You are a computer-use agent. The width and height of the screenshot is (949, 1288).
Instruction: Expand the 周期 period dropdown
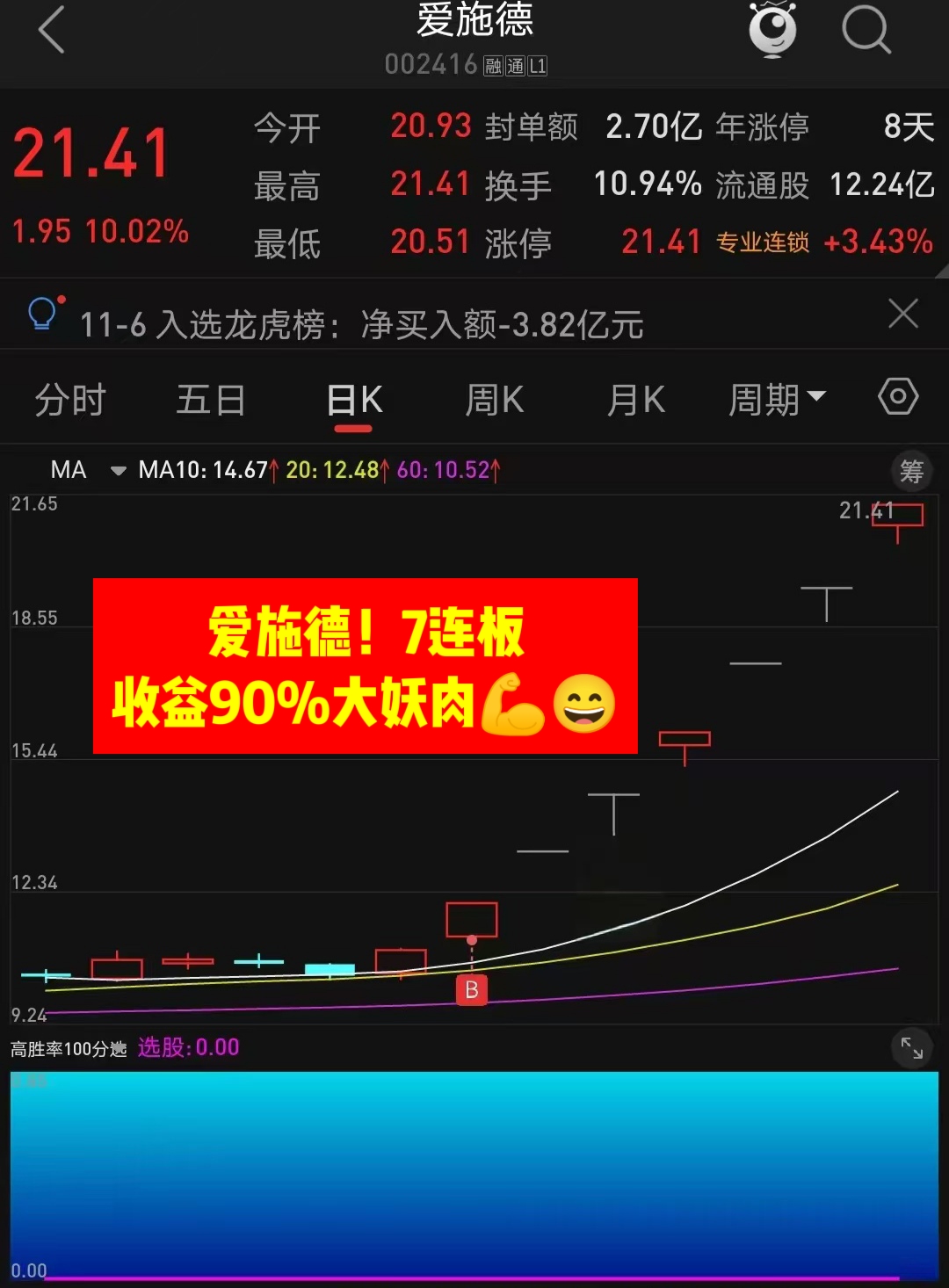[777, 401]
